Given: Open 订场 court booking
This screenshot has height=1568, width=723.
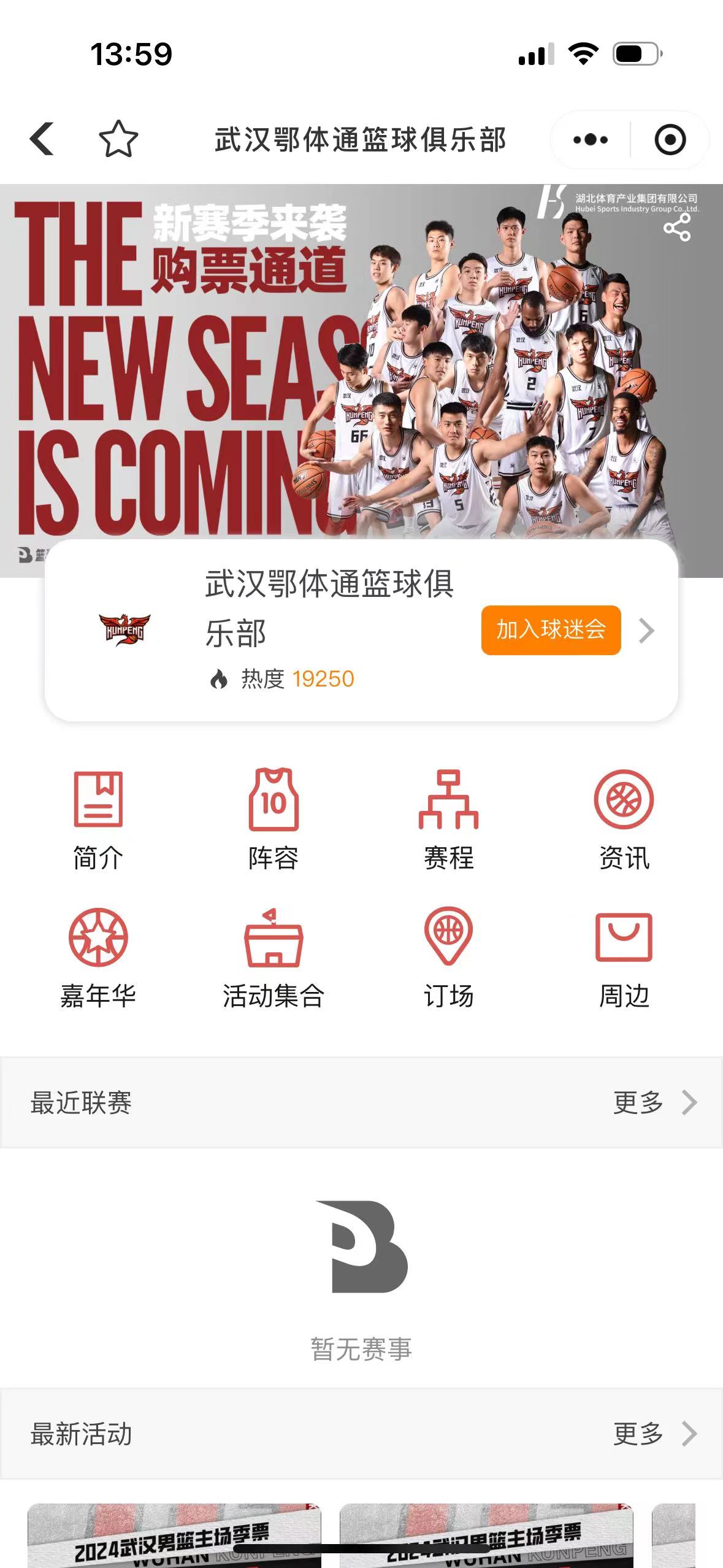Looking at the screenshot, I should coord(449,958).
